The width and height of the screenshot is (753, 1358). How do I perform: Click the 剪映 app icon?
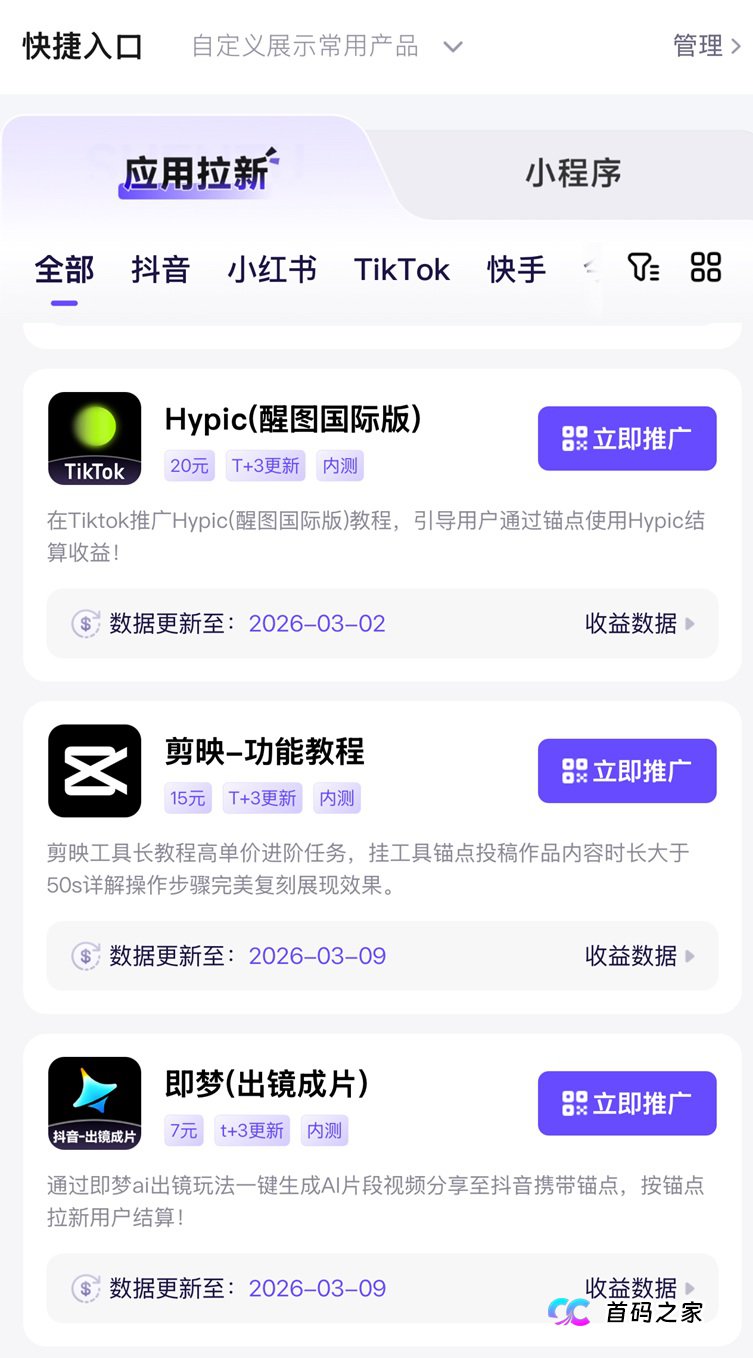tap(94, 770)
